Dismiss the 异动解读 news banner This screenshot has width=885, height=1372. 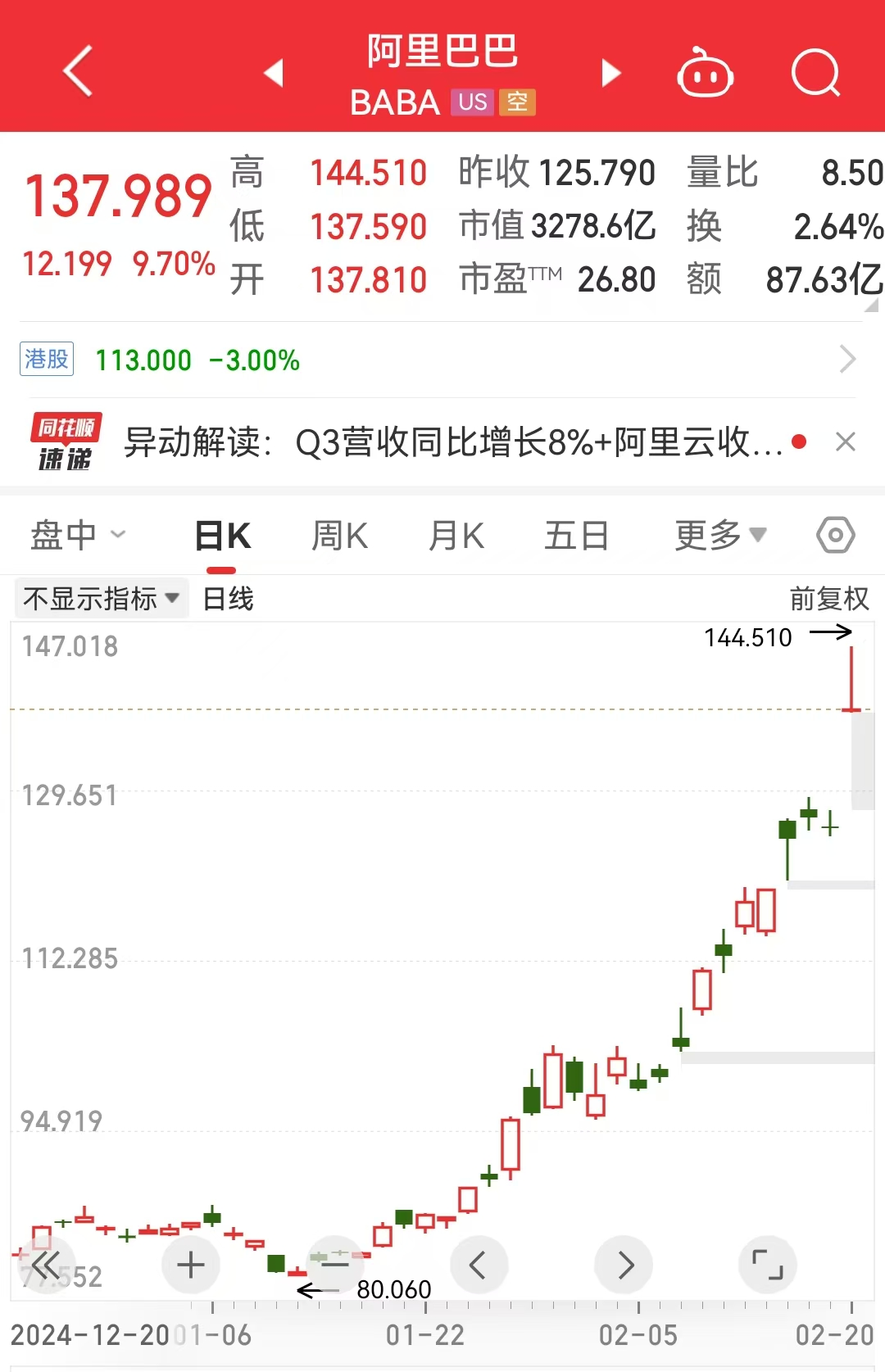pyautogui.click(x=846, y=442)
